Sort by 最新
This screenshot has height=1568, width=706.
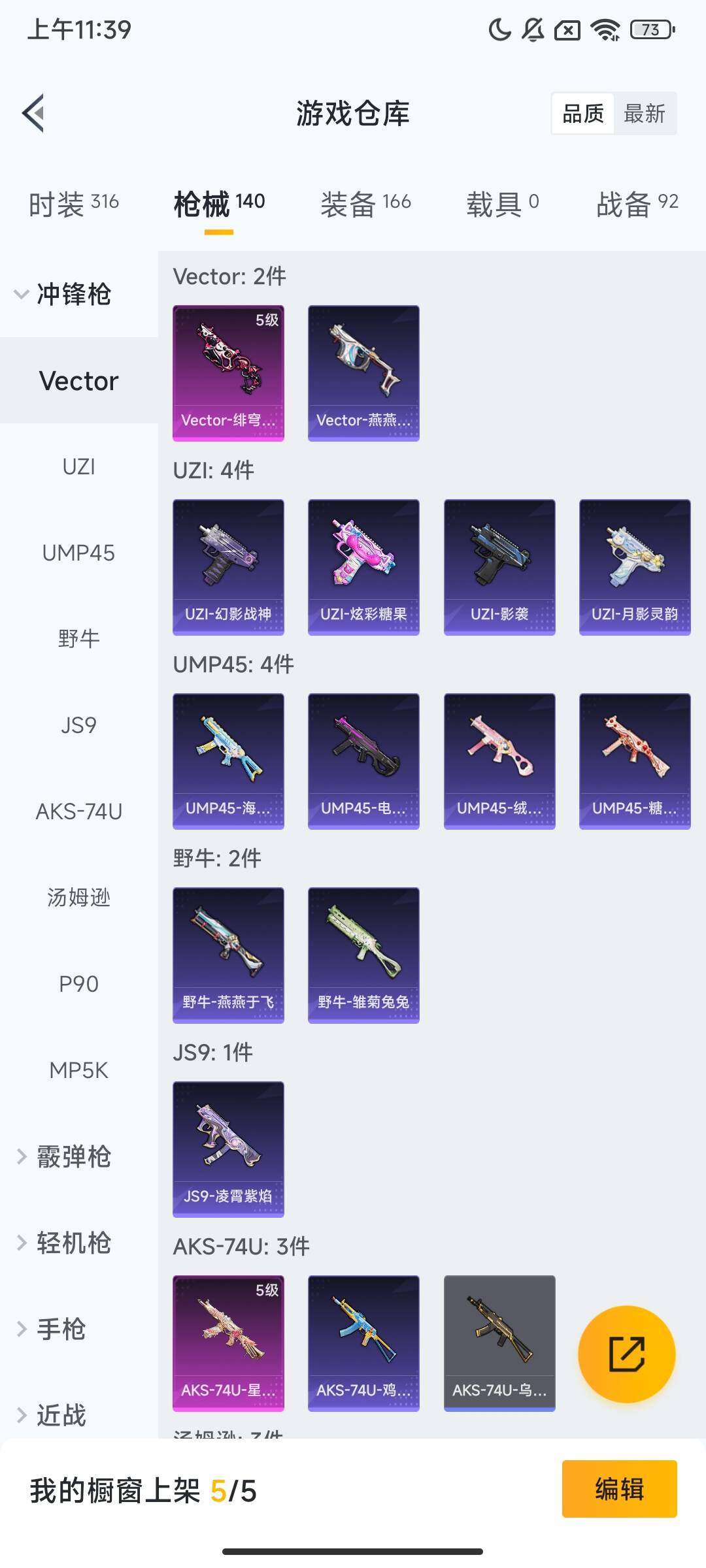(x=644, y=114)
